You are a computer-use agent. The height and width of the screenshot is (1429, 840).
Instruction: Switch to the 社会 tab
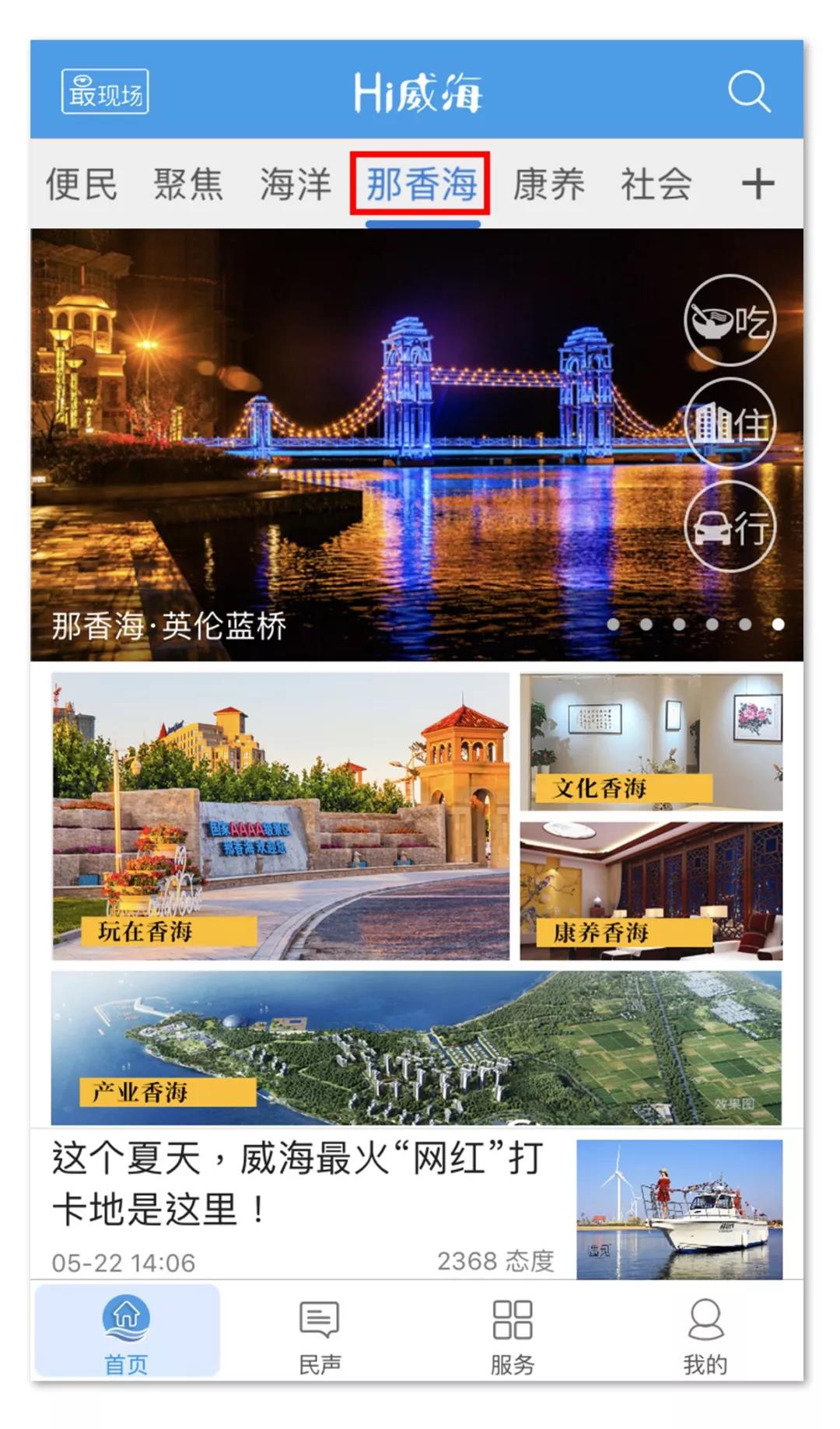[x=656, y=184]
